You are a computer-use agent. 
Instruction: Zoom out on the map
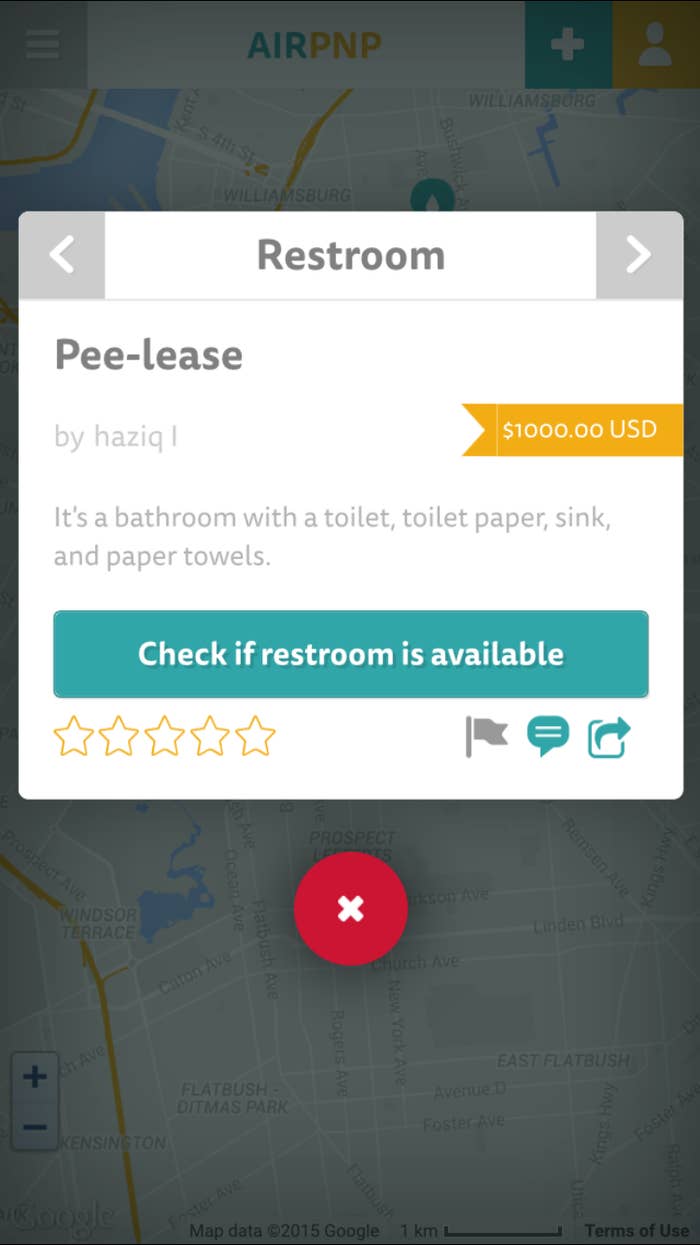(35, 1126)
